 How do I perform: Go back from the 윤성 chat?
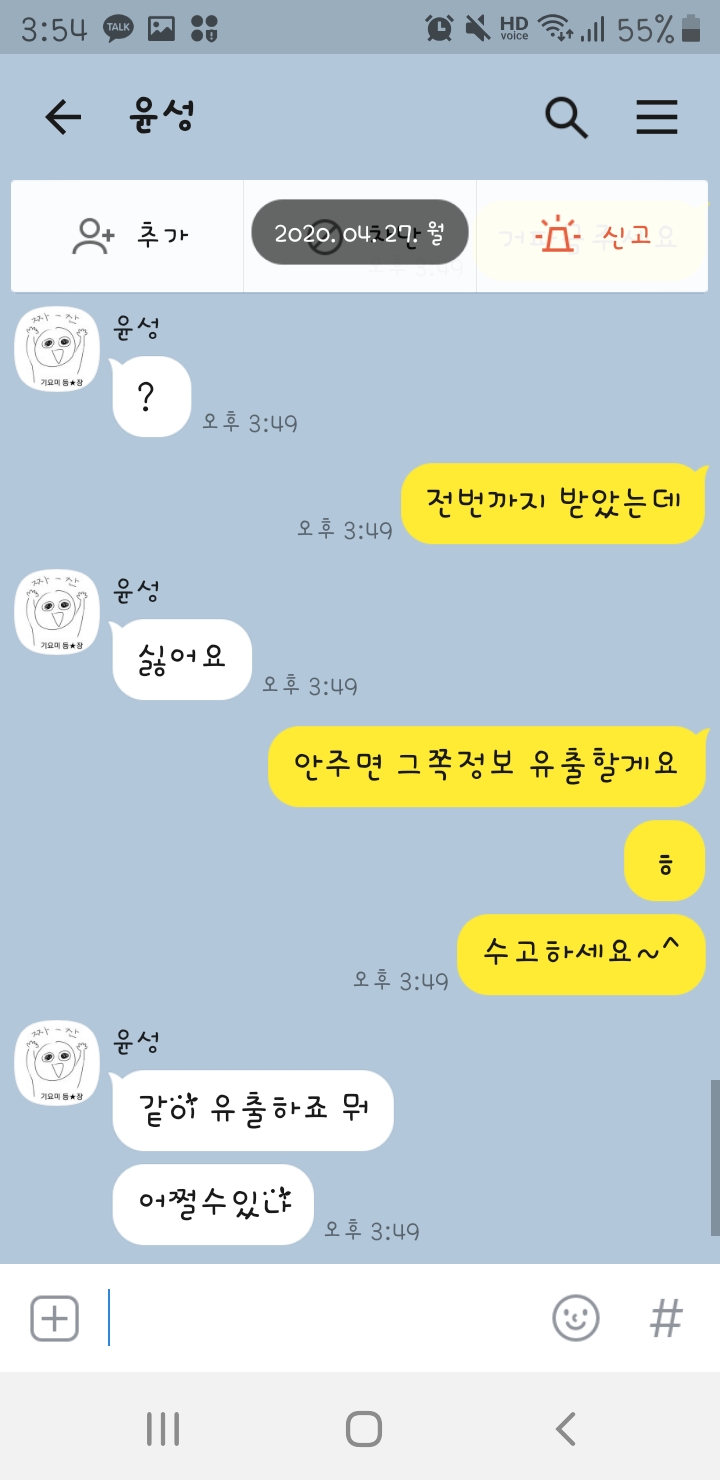pos(62,118)
